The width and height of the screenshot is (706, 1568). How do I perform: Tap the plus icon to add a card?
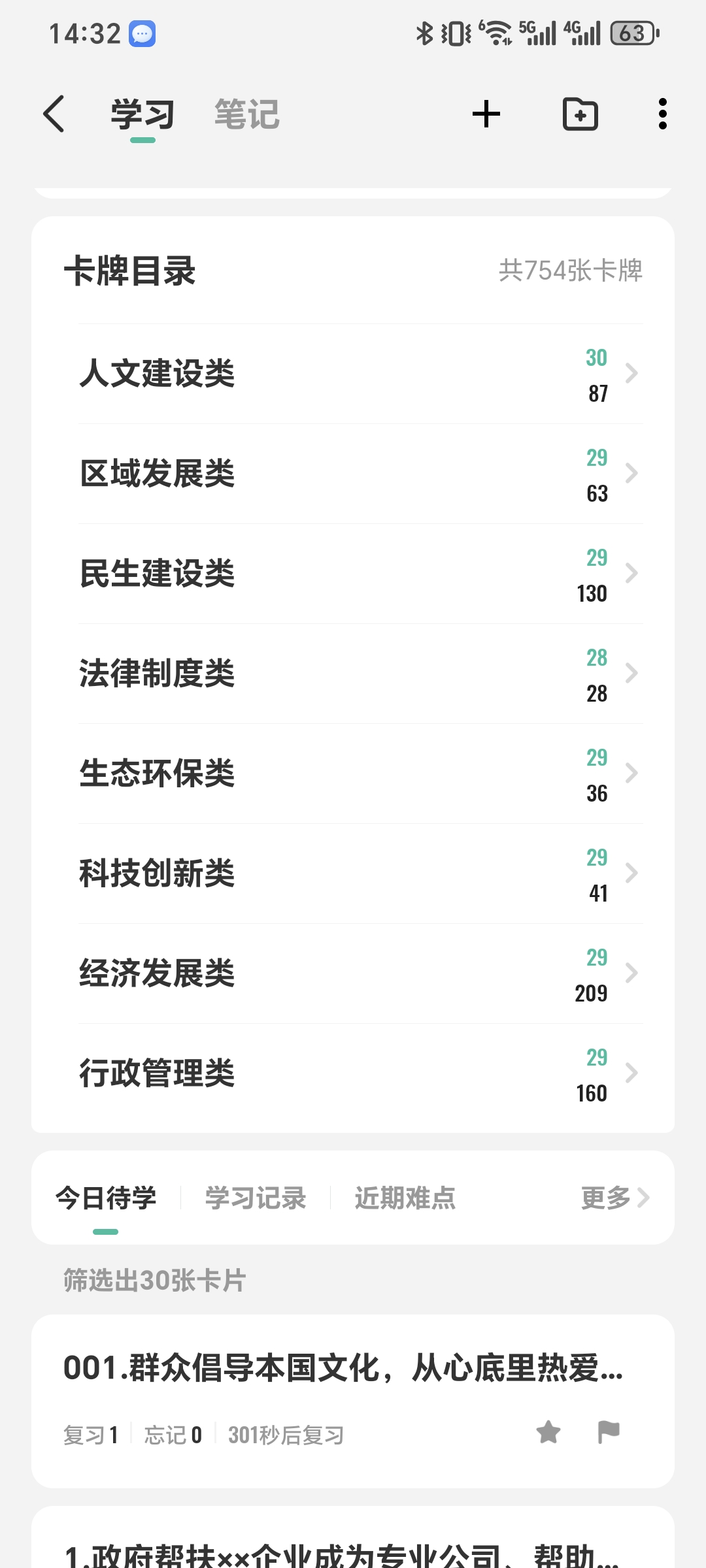(486, 114)
